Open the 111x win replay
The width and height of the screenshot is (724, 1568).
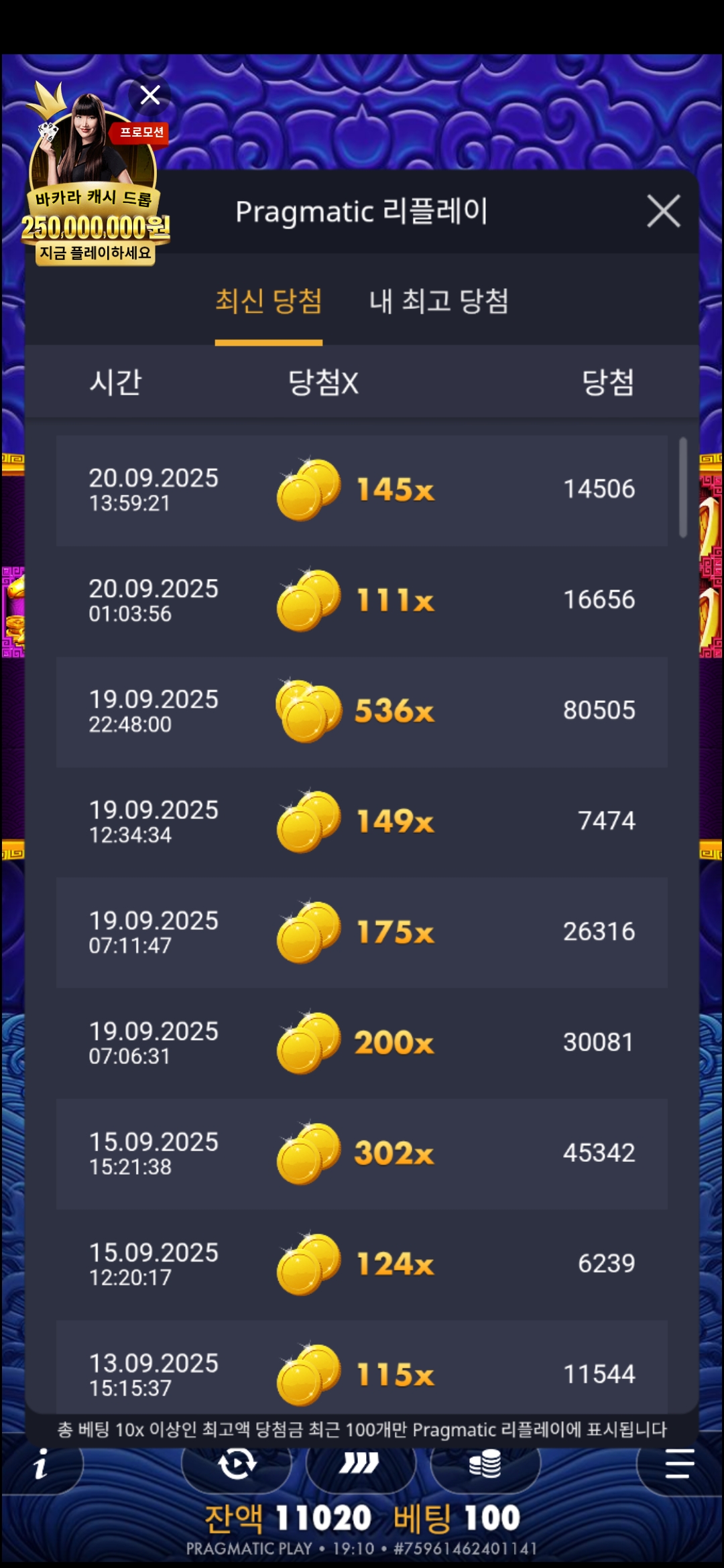coord(362,601)
